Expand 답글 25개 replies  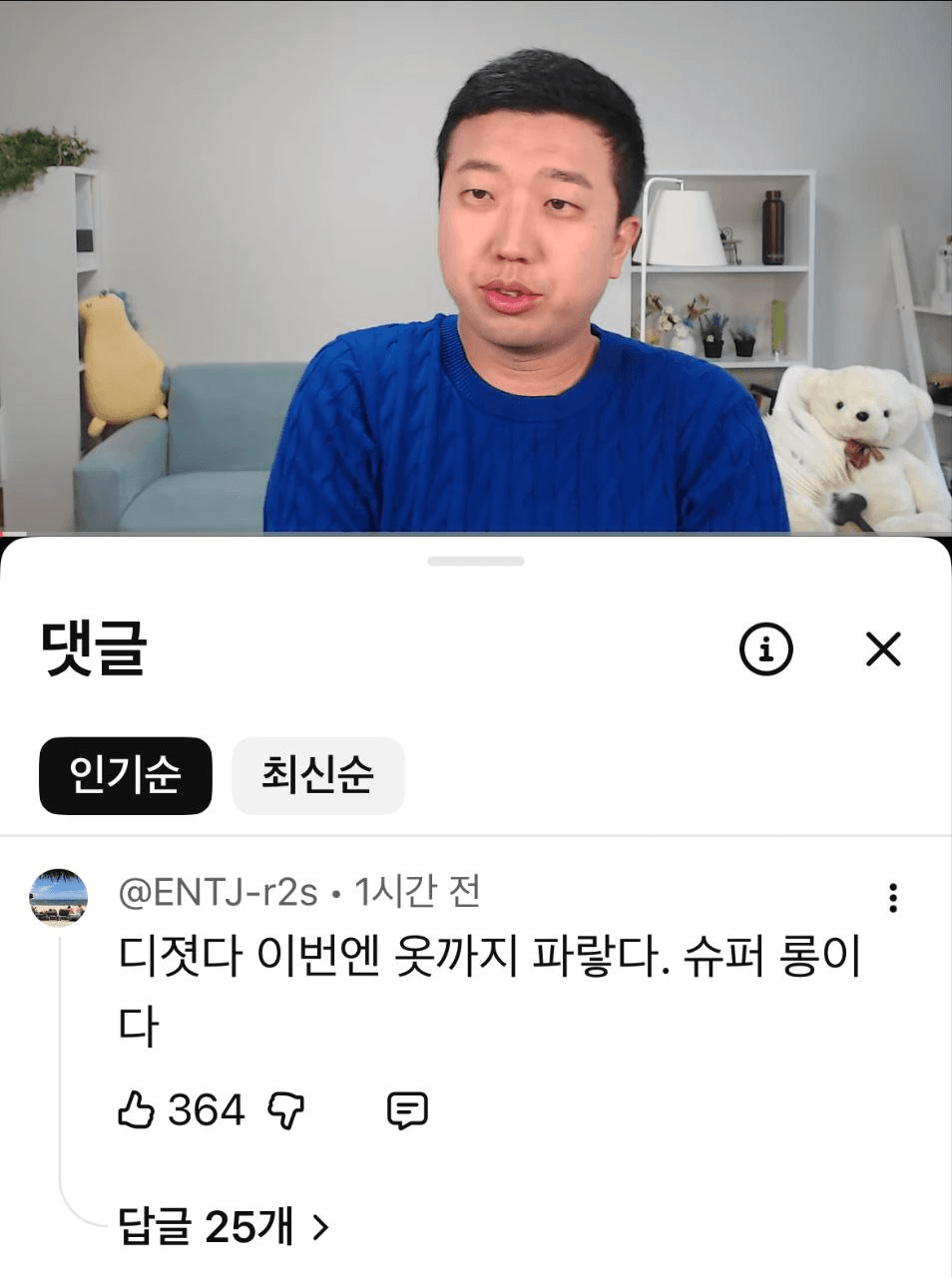tap(224, 1226)
